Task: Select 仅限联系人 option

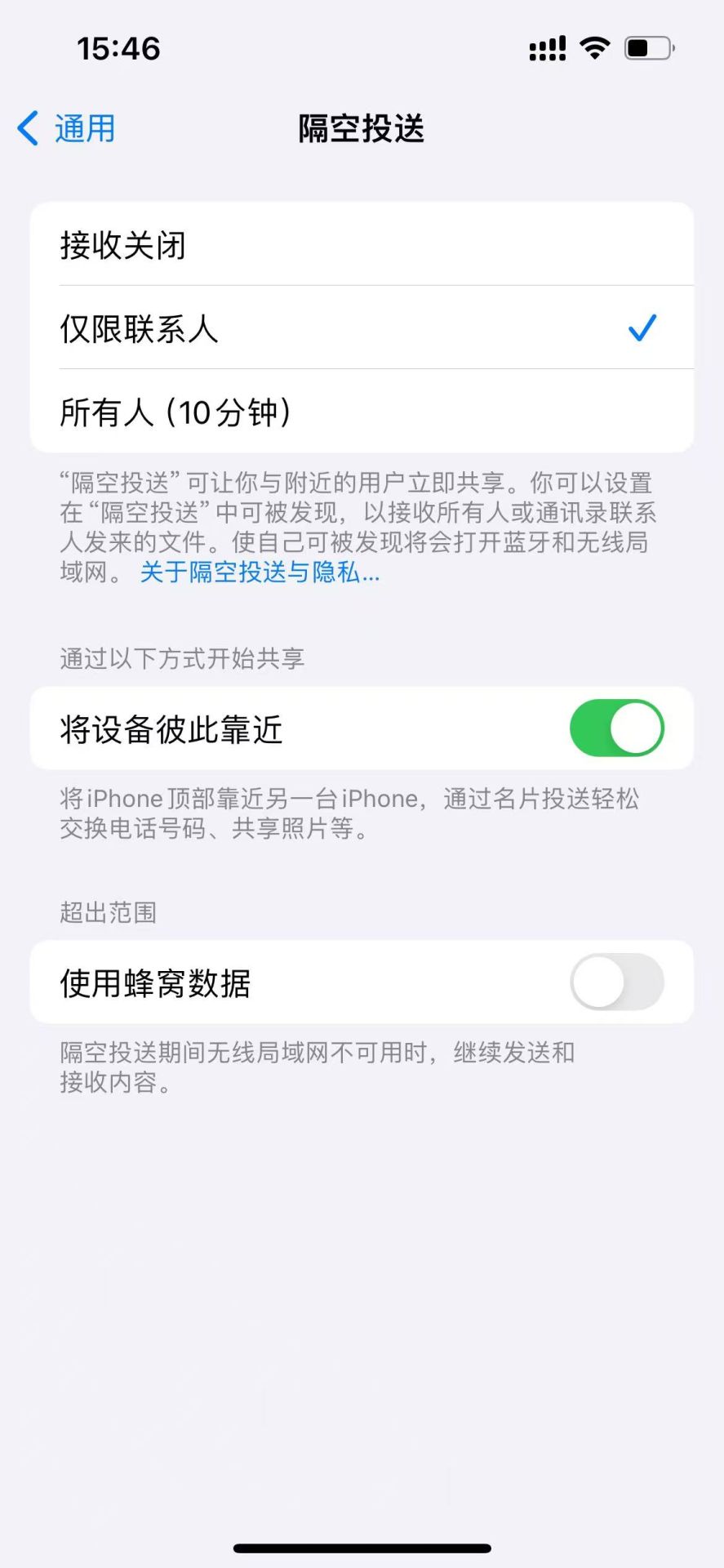Action: coord(361,328)
